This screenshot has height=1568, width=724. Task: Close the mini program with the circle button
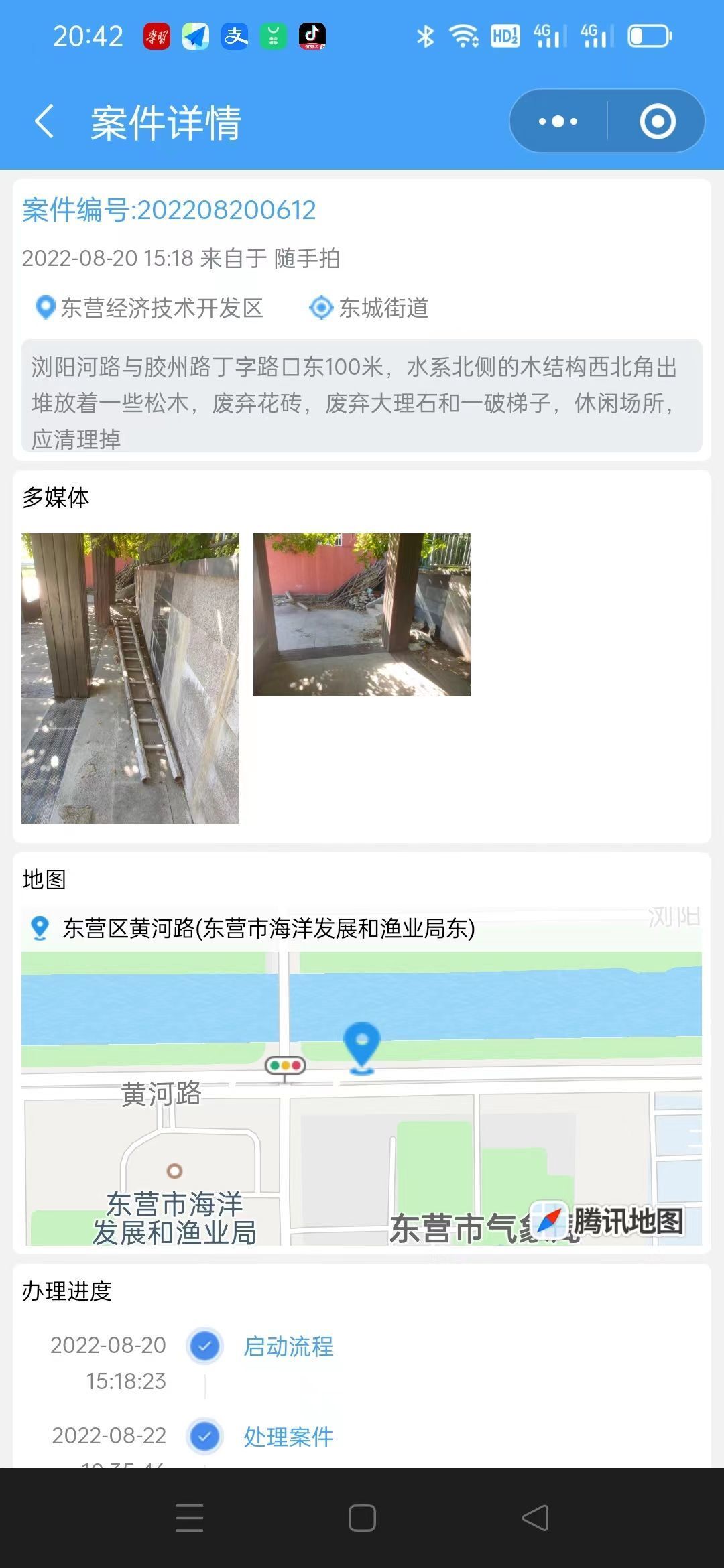coord(657,121)
